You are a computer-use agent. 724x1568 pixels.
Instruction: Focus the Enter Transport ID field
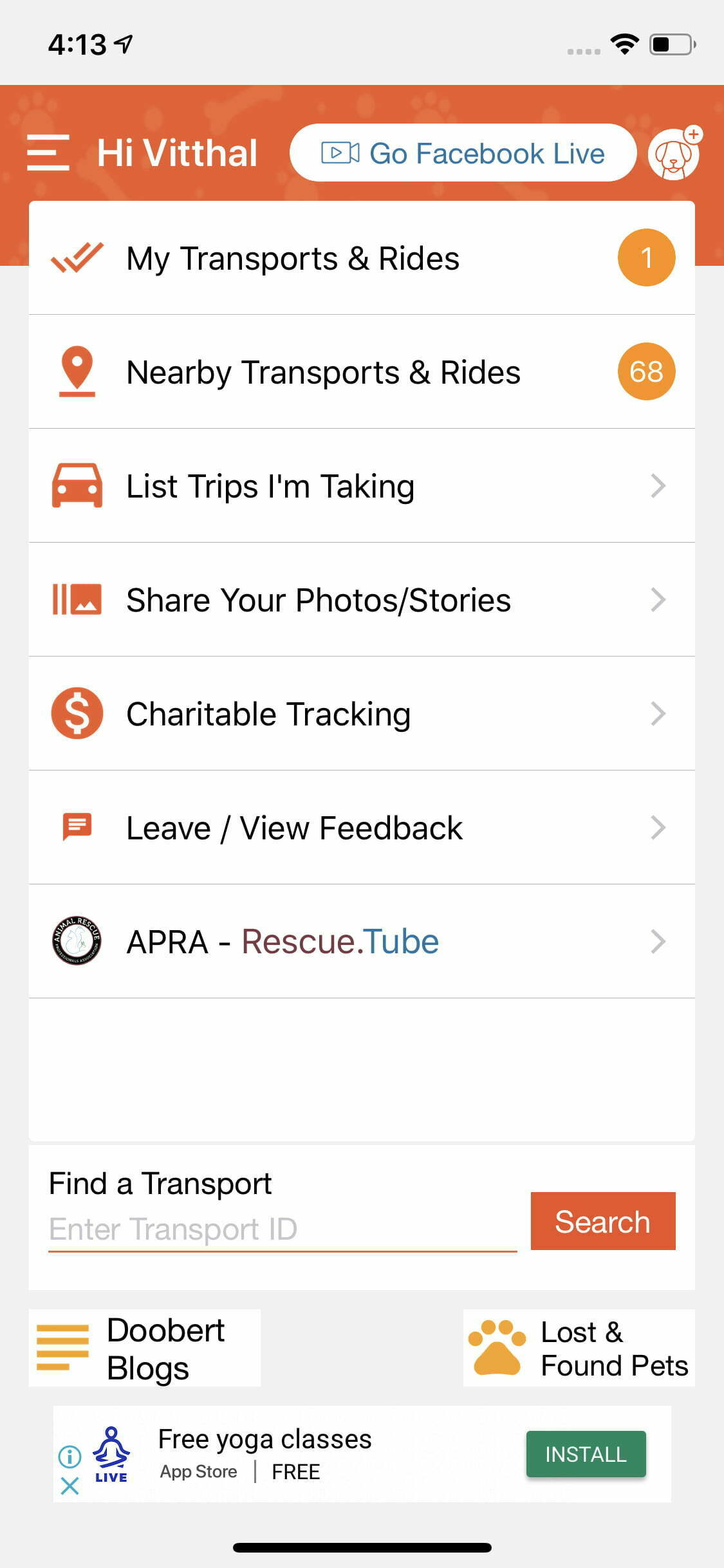point(283,1229)
